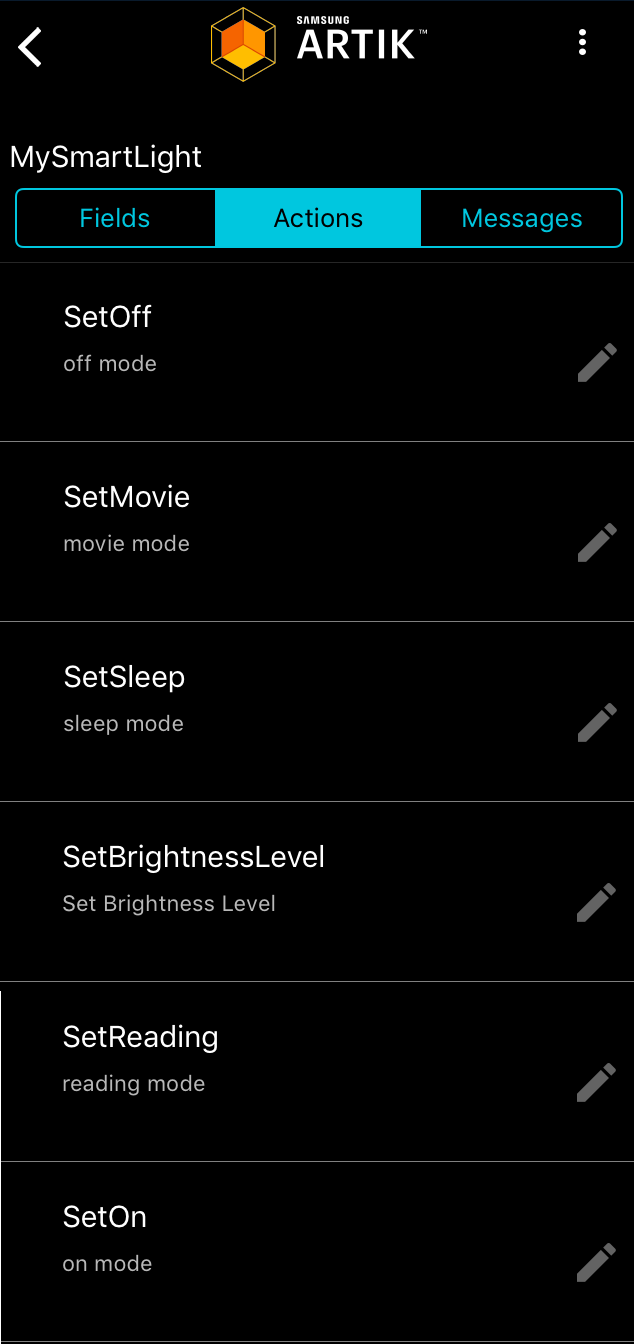The image size is (634, 1344).
Task: Select the Actions tab
Action: [318, 218]
